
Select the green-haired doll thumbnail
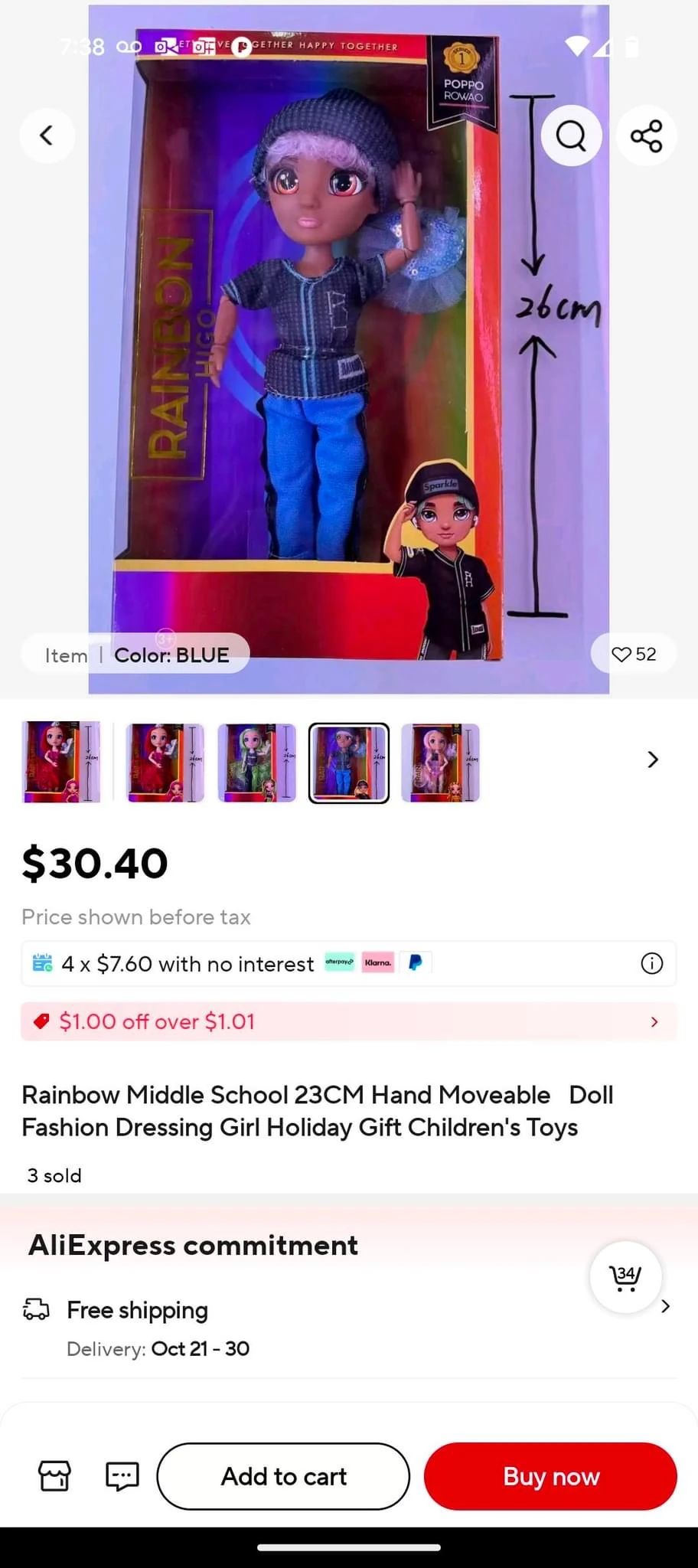[x=256, y=761]
